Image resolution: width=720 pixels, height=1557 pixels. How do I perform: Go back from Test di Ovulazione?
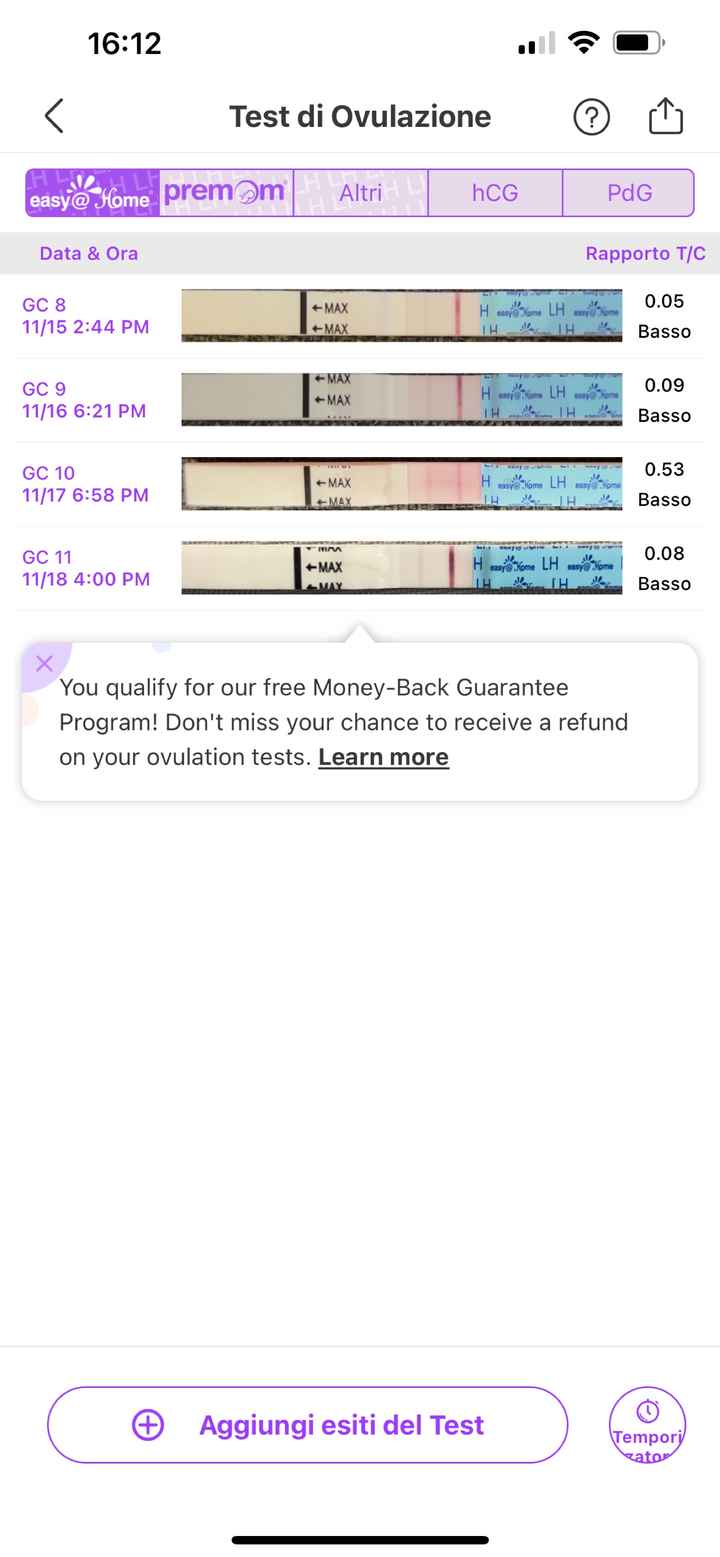pos(55,116)
